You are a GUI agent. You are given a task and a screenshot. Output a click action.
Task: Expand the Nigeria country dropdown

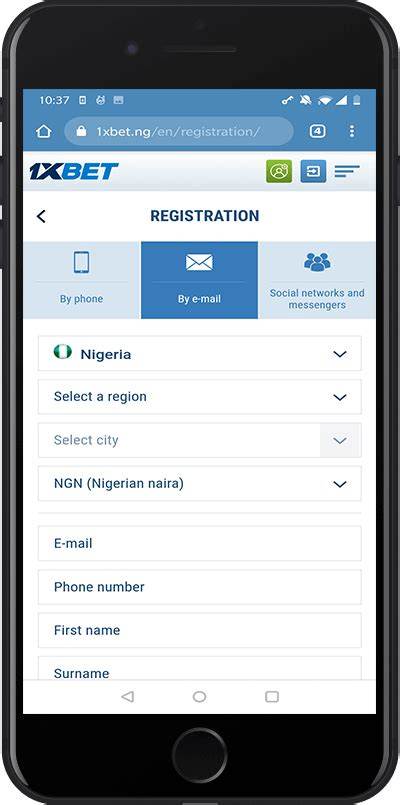click(200, 354)
